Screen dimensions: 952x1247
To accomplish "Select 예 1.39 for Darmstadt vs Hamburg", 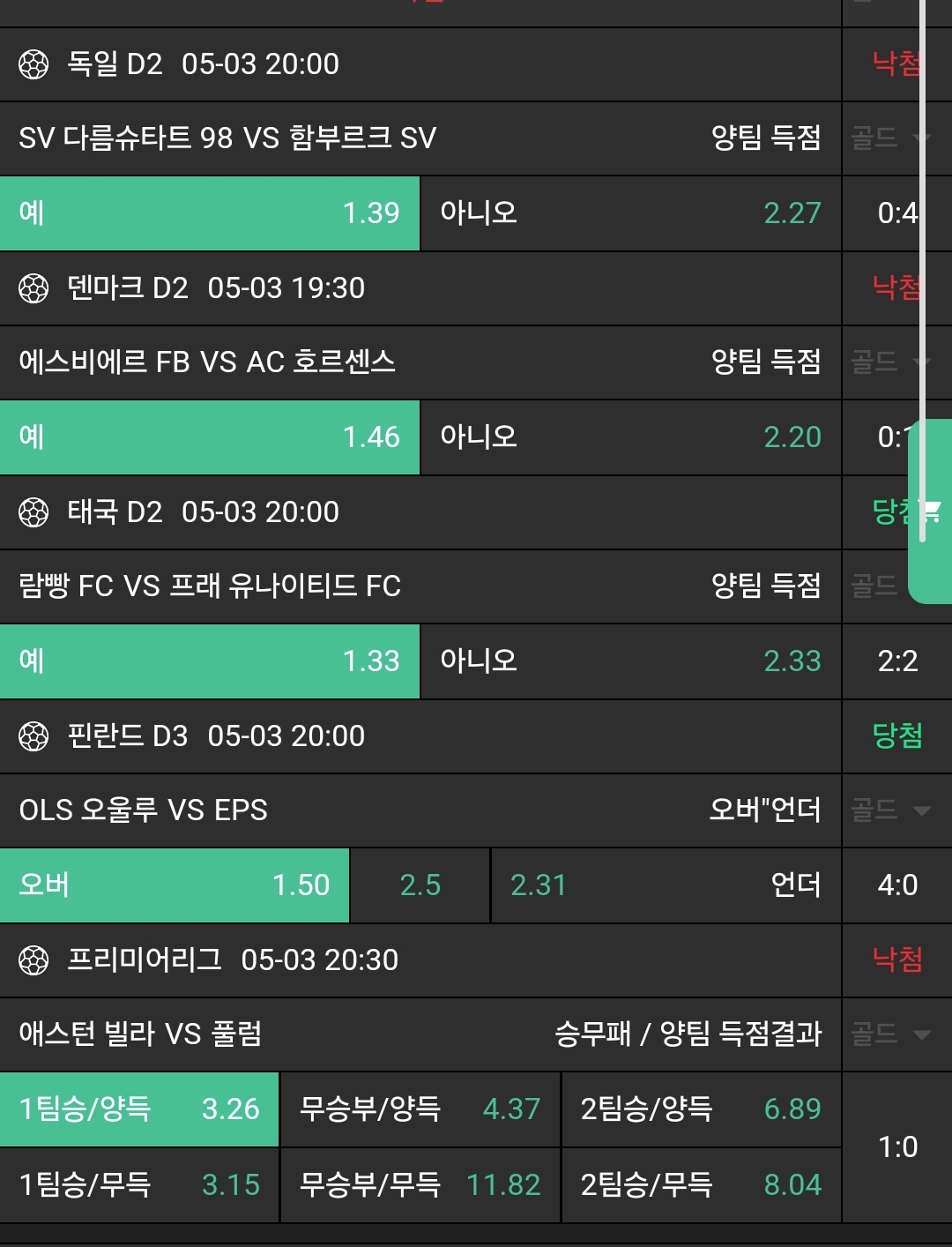I will coord(210,213).
